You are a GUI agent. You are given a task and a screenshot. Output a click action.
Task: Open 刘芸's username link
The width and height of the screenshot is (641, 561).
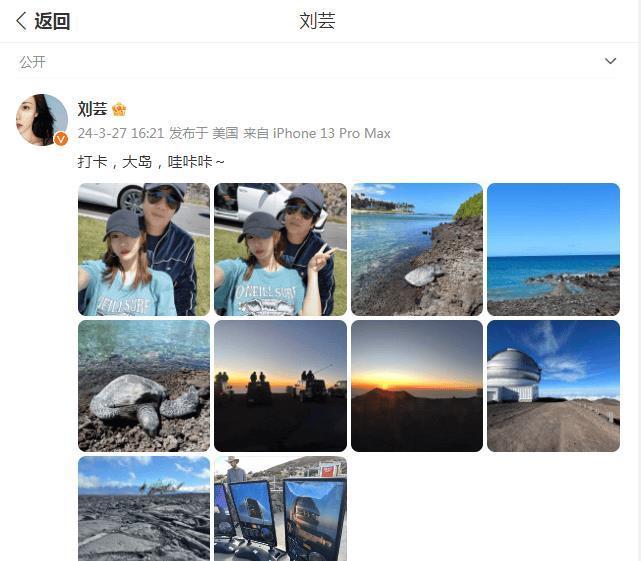pyautogui.click(x=92, y=109)
